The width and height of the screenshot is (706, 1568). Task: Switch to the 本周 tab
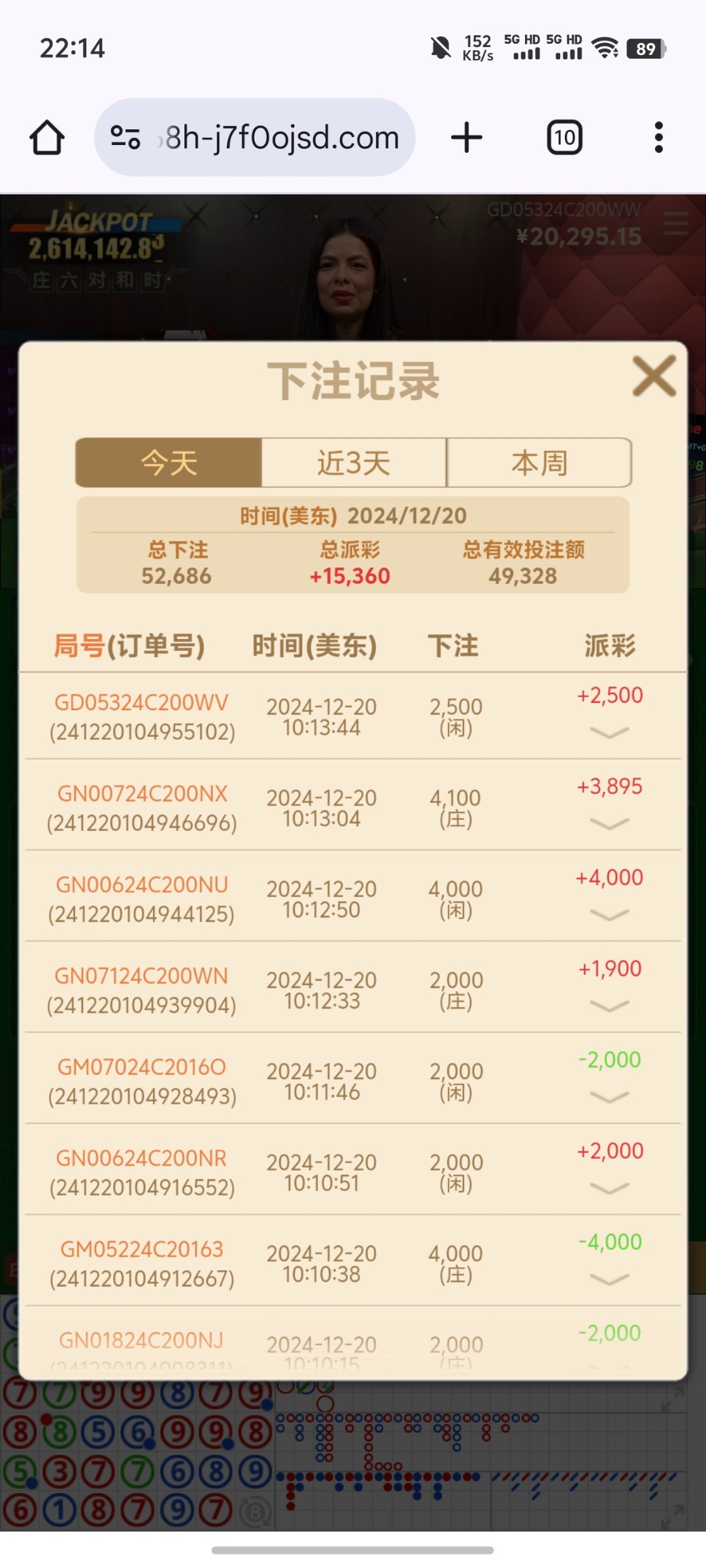[x=539, y=463]
